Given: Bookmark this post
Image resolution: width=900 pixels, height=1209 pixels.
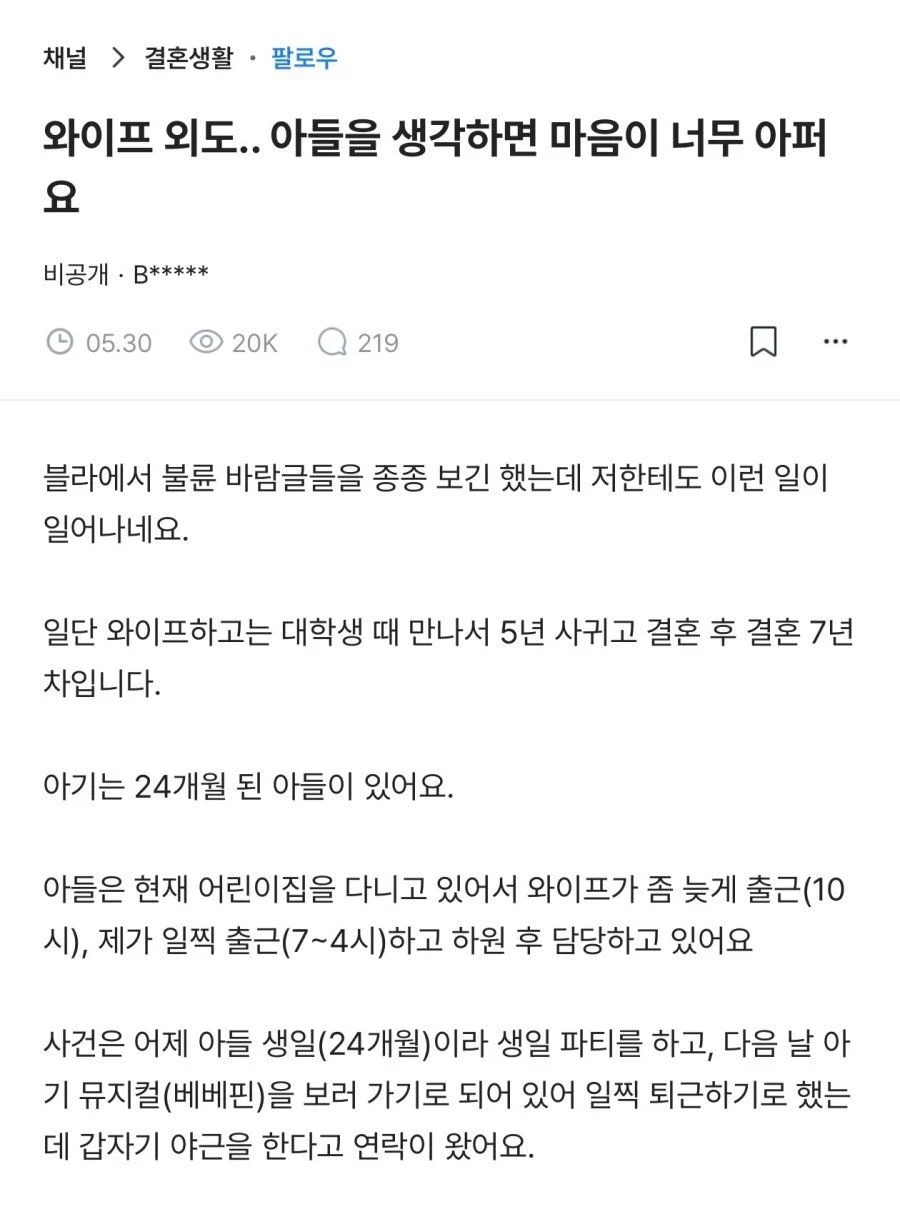Looking at the screenshot, I should (763, 343).
